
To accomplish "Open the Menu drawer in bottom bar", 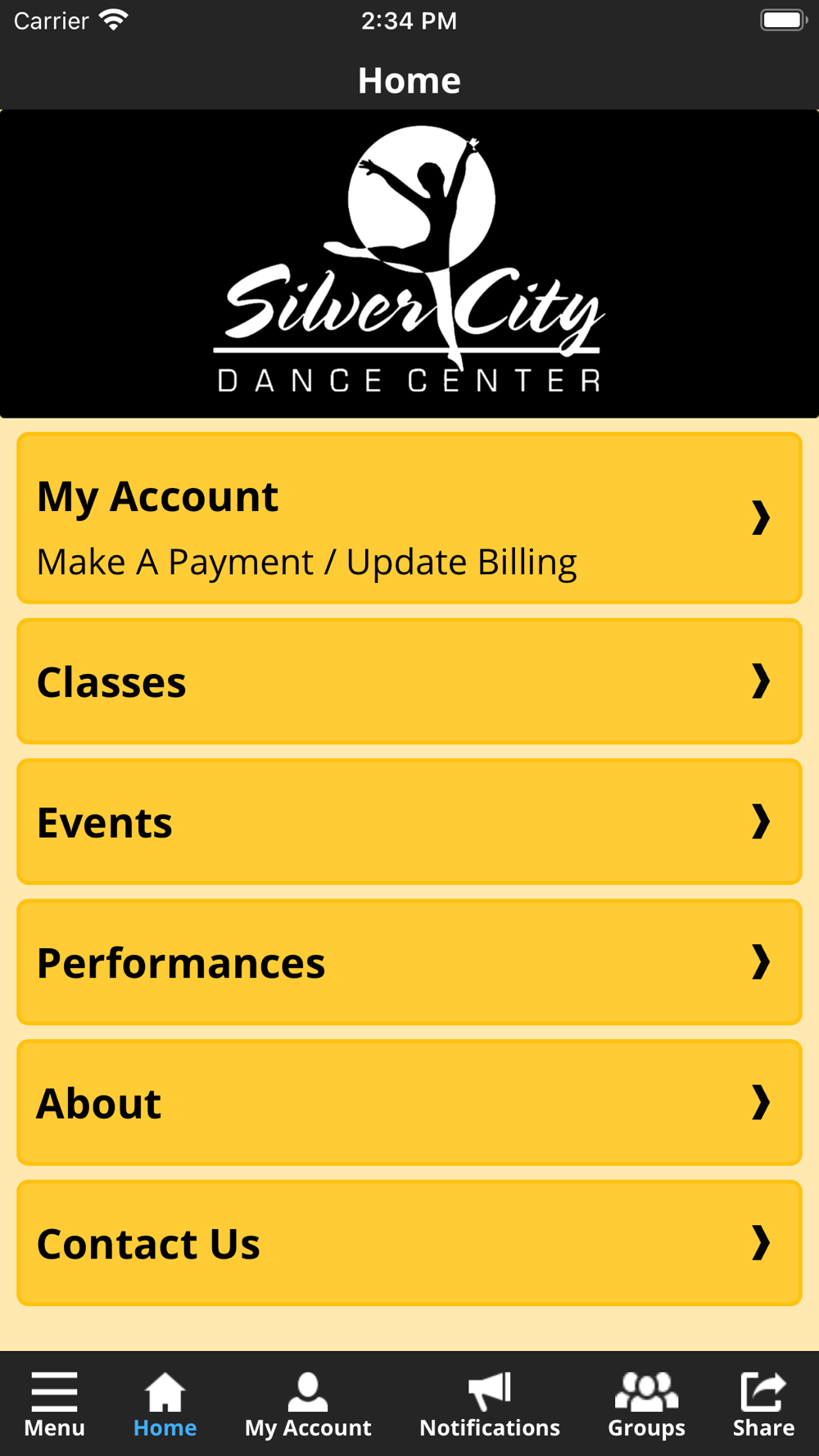I will (54, 1405).
